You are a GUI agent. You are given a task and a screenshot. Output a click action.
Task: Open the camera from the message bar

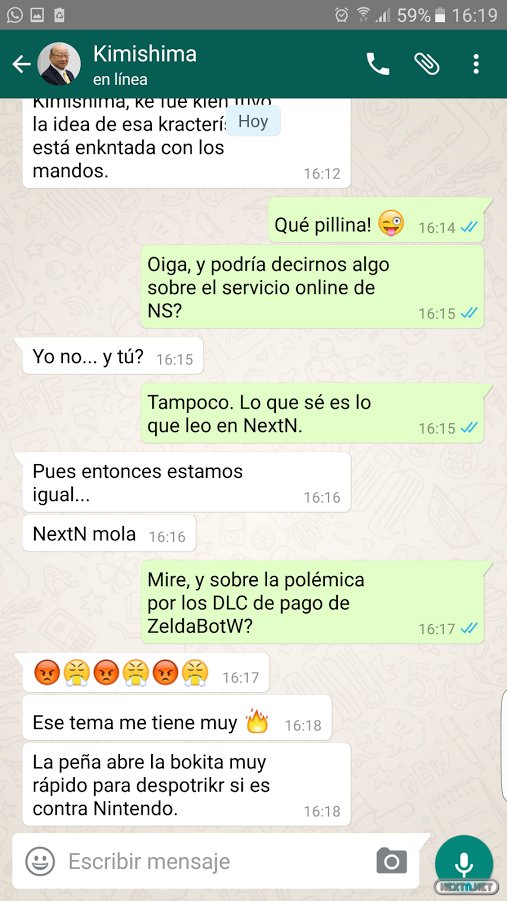[x=391, y=861]
